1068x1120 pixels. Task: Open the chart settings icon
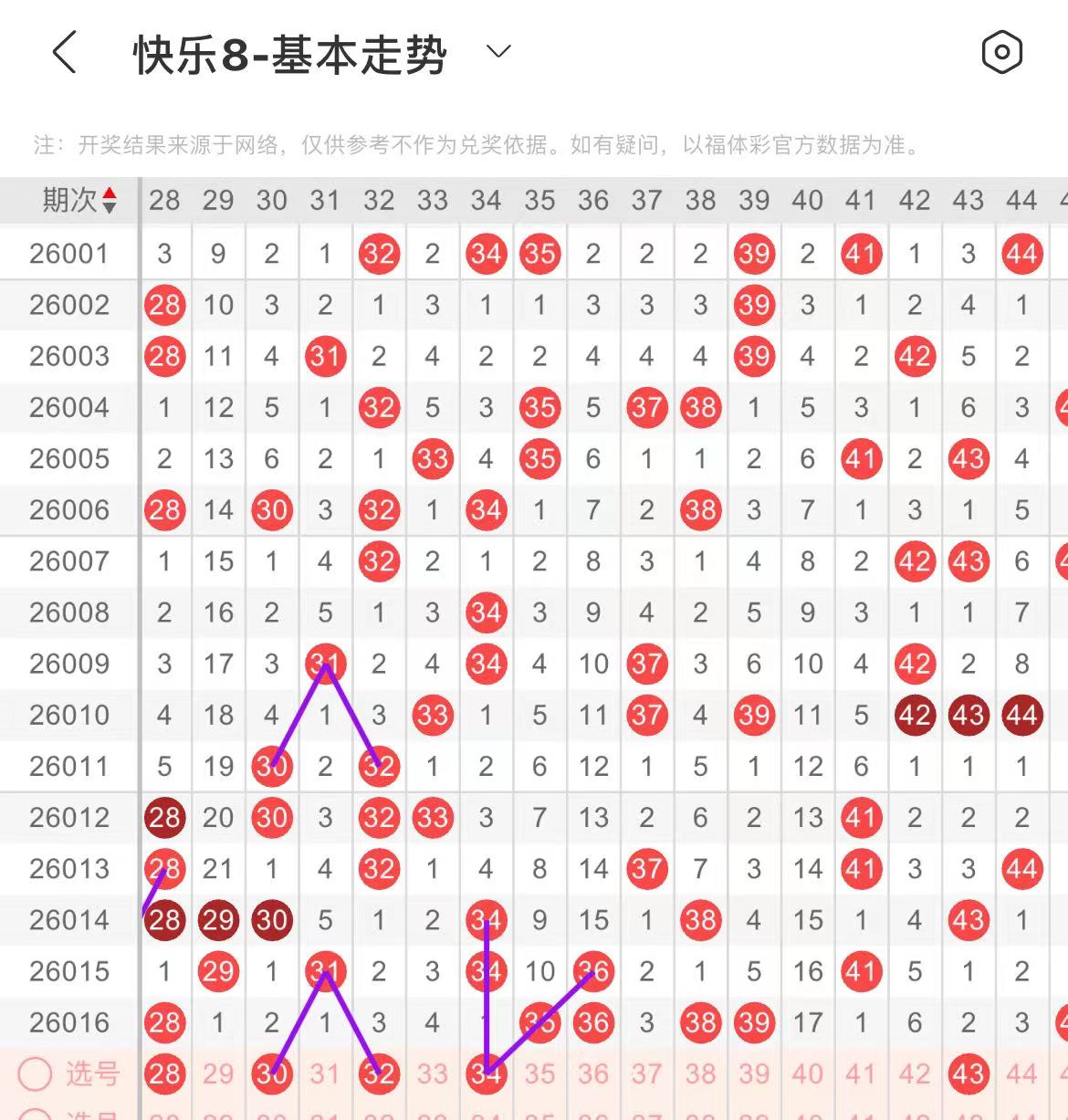[1001, 52]
